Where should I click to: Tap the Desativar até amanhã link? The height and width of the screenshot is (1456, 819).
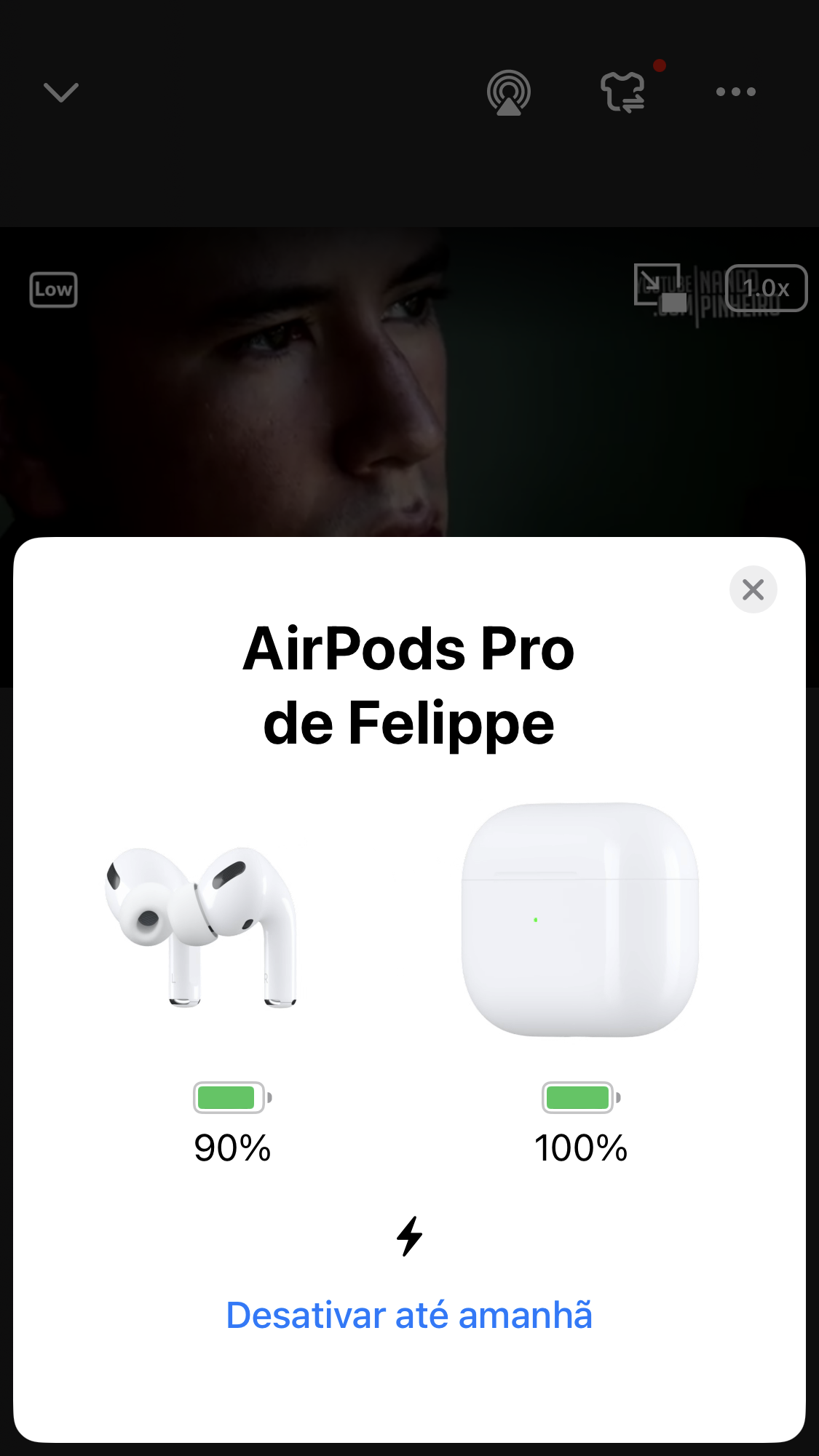409,1316
